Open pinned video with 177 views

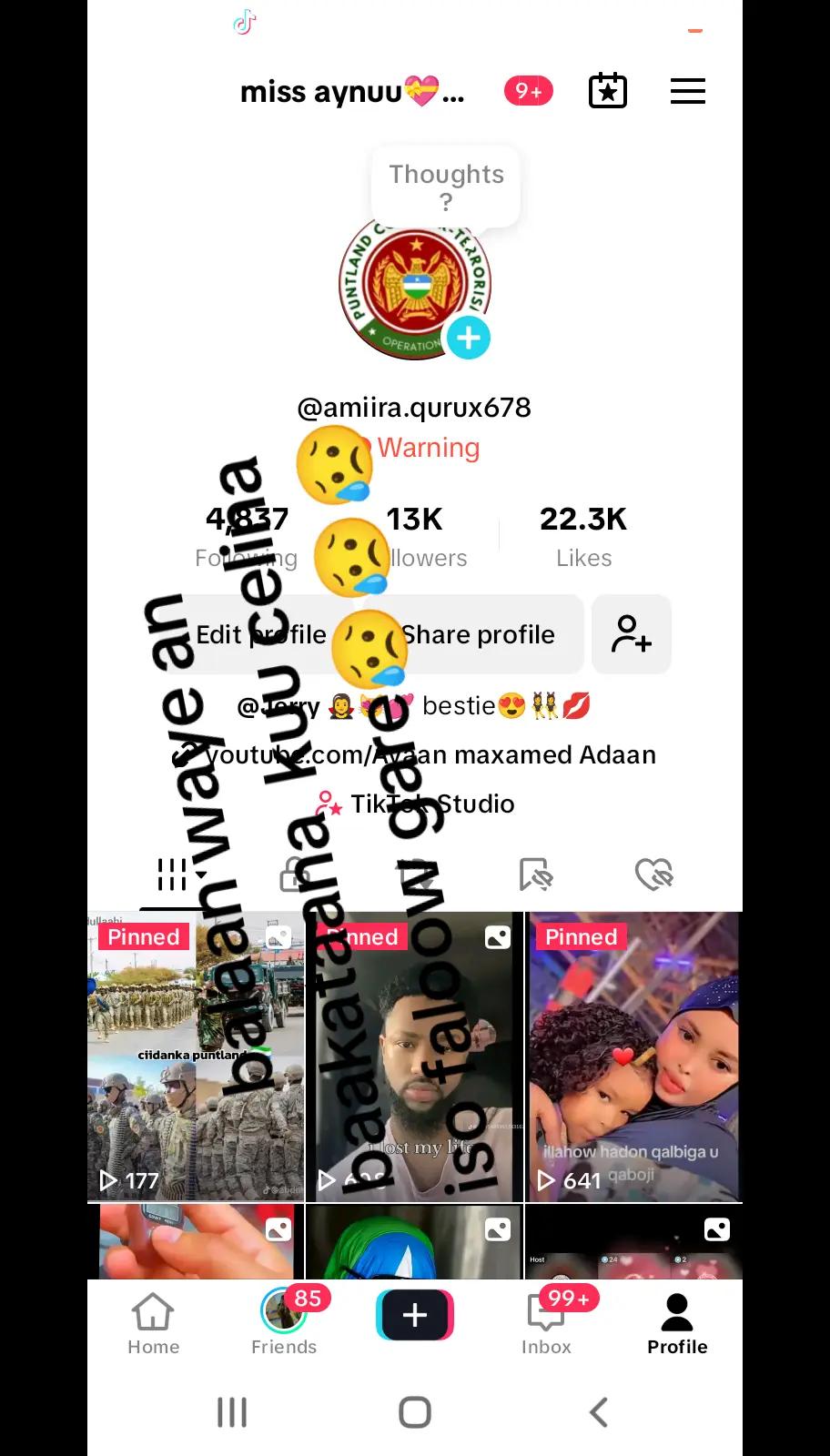tap(196, 1057)
